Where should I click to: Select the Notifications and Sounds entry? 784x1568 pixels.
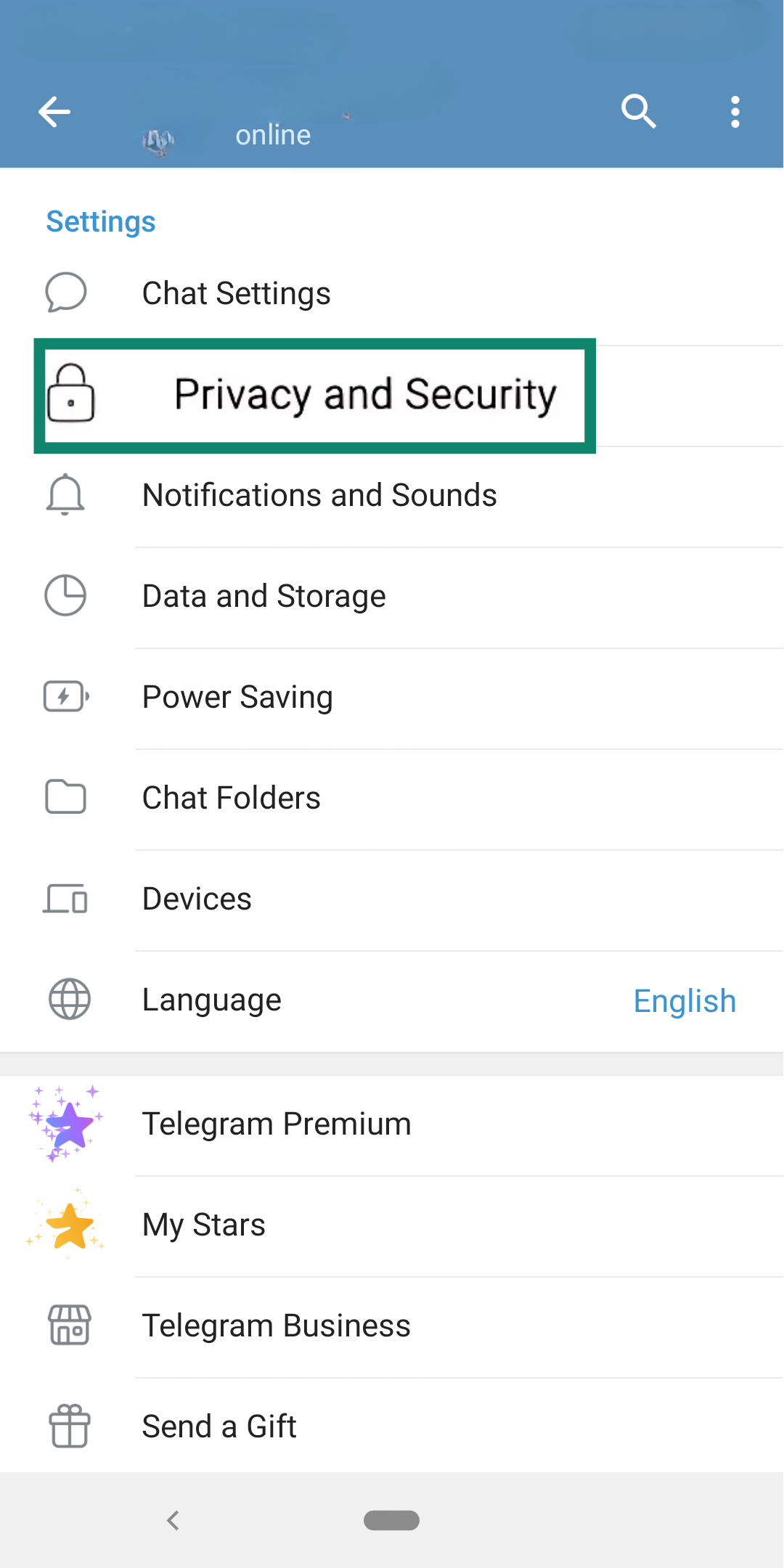319,494
